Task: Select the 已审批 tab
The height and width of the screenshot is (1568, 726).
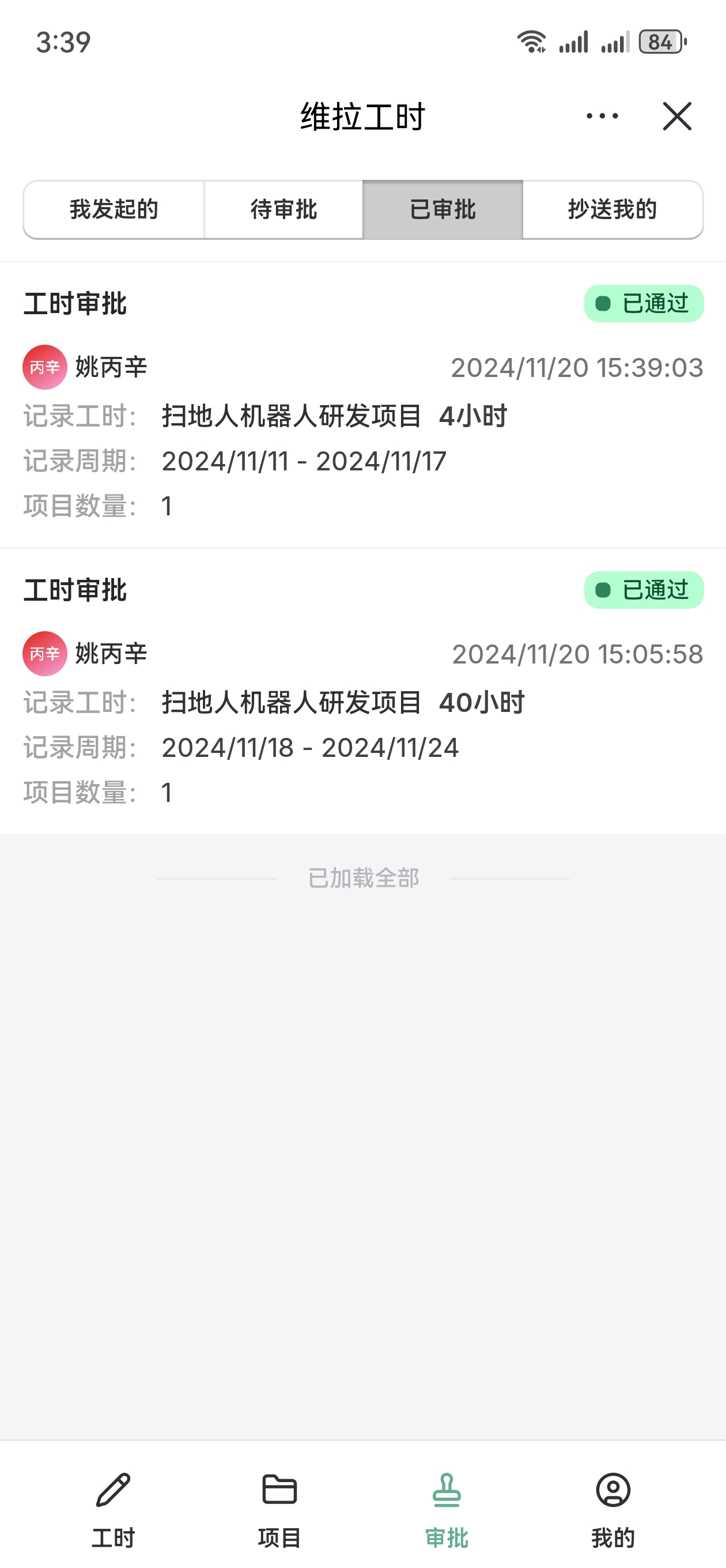Action: point(443,209)
